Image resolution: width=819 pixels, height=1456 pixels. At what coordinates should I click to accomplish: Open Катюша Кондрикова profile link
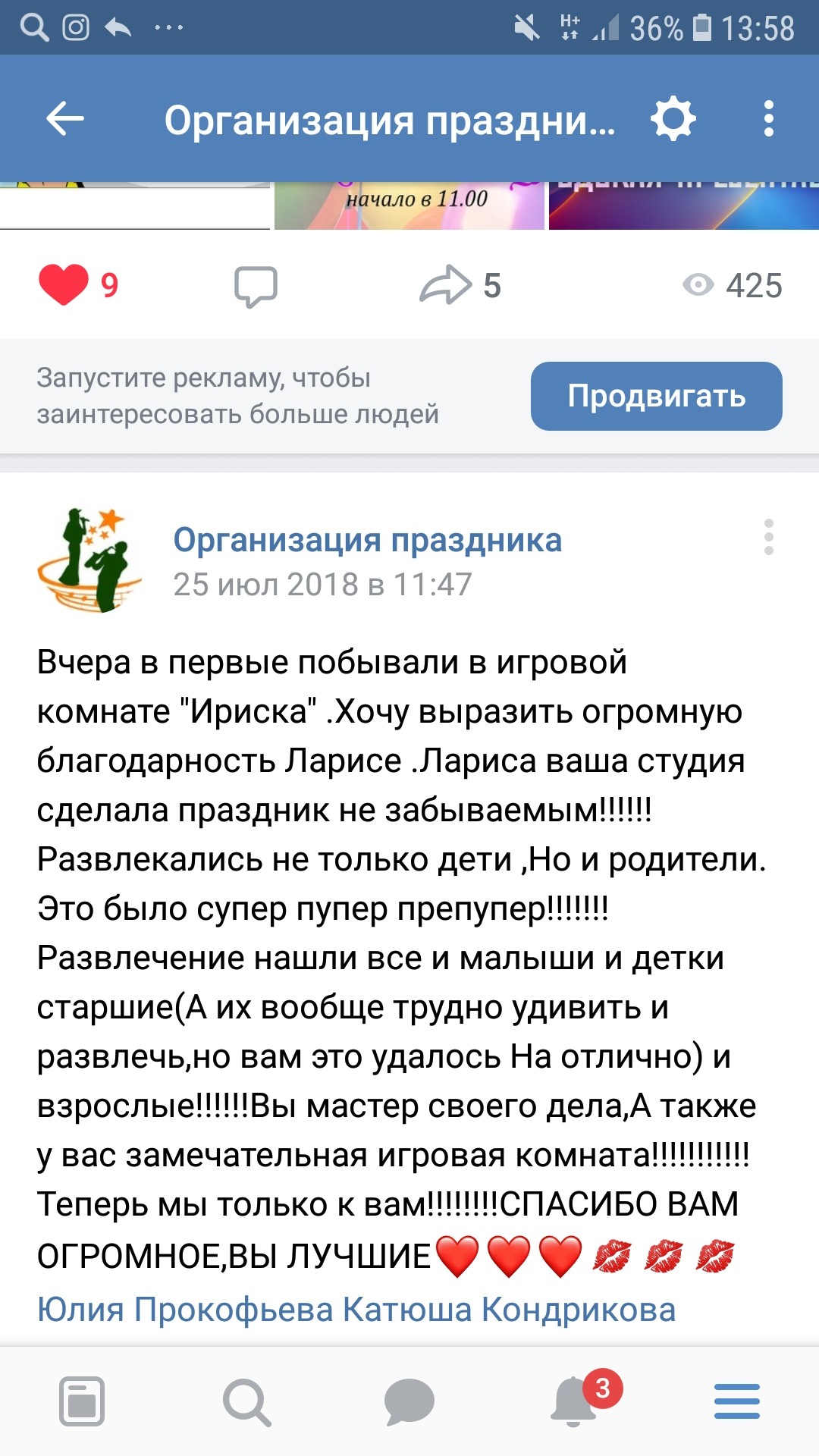pos(509,1310)
